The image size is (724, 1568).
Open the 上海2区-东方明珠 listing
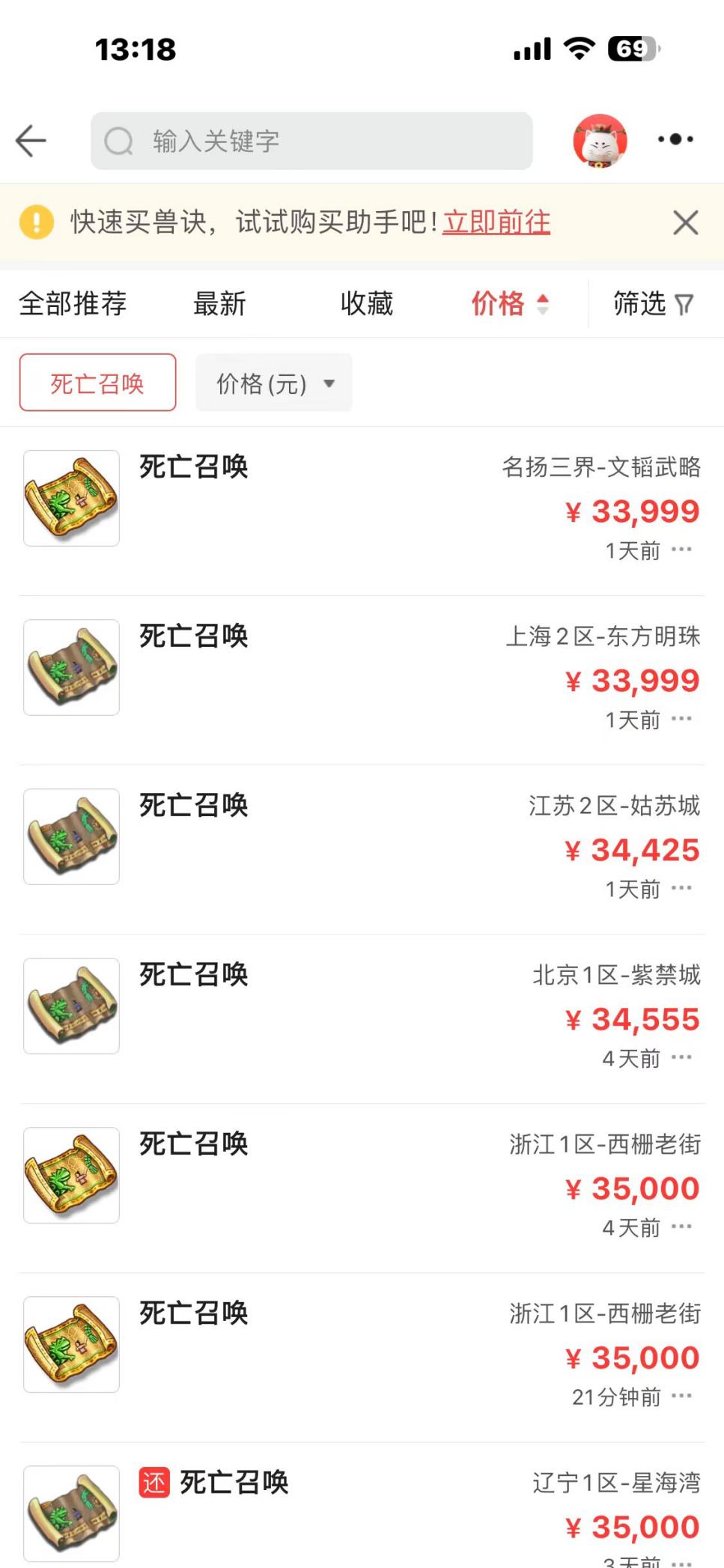[x=362, y=680]
